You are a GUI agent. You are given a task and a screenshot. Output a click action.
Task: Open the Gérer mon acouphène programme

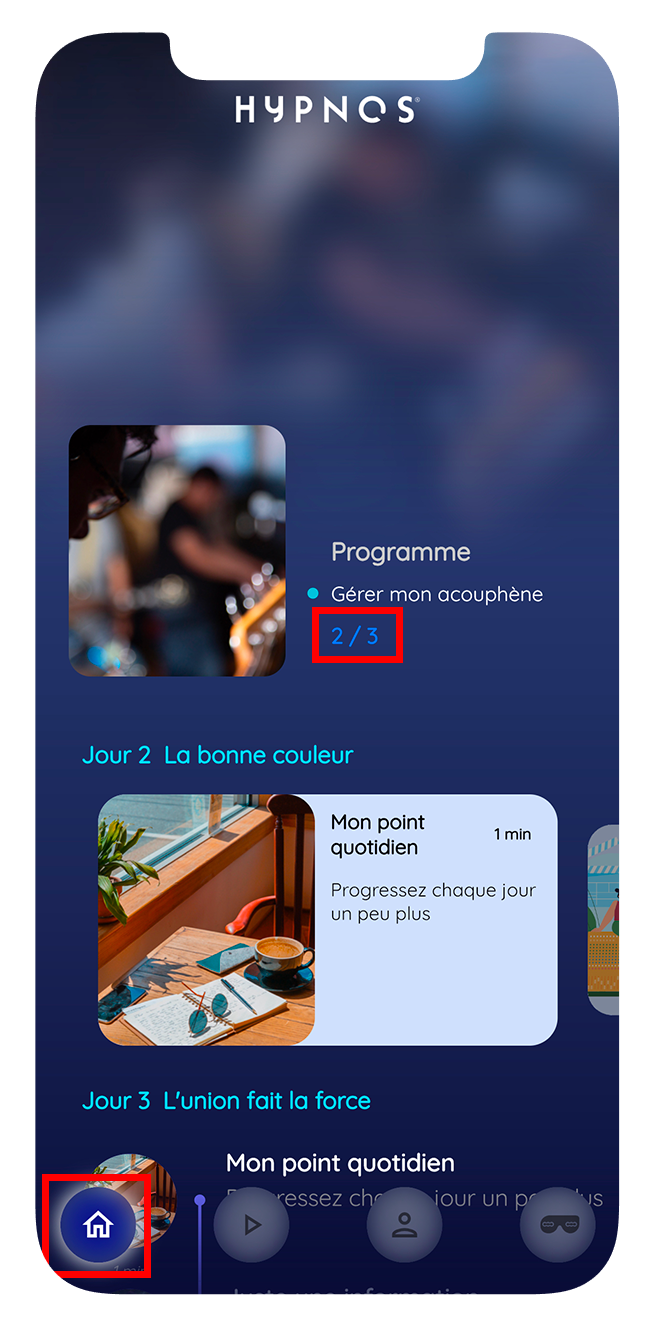click(x=437, y=594)
